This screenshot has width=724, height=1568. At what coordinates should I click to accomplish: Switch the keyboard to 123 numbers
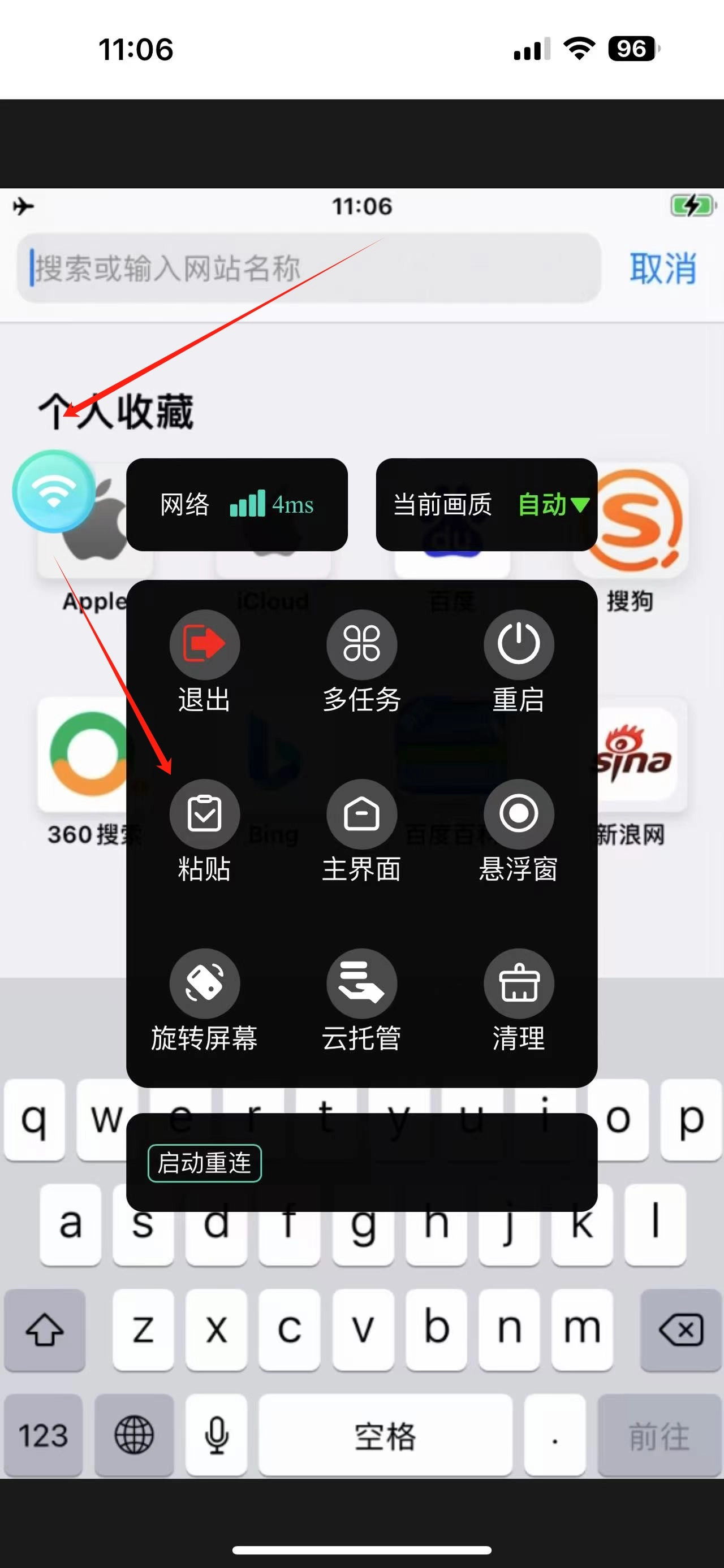click(x=42, y=1435)
